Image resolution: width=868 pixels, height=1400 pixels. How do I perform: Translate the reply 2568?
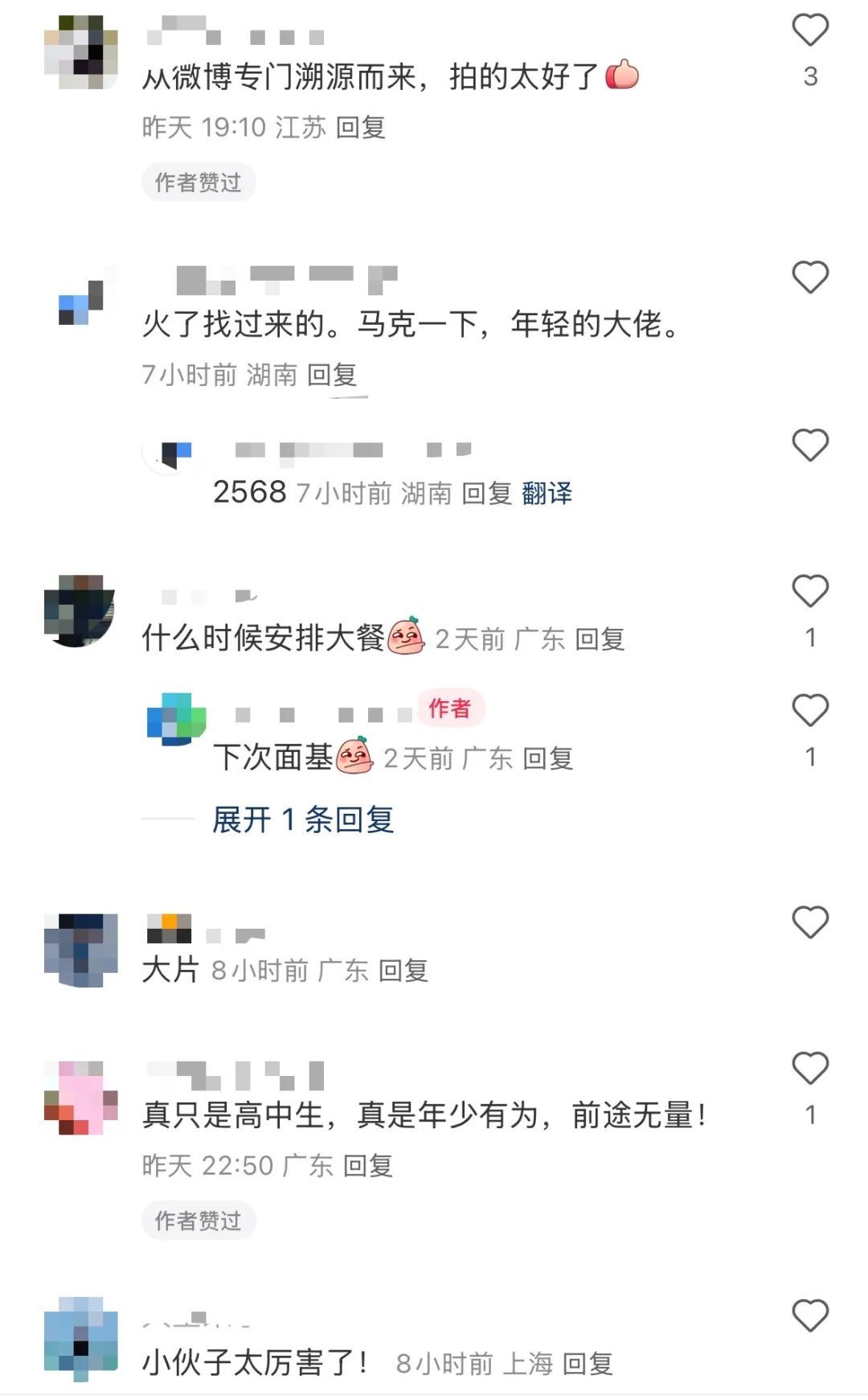point(547,493)
